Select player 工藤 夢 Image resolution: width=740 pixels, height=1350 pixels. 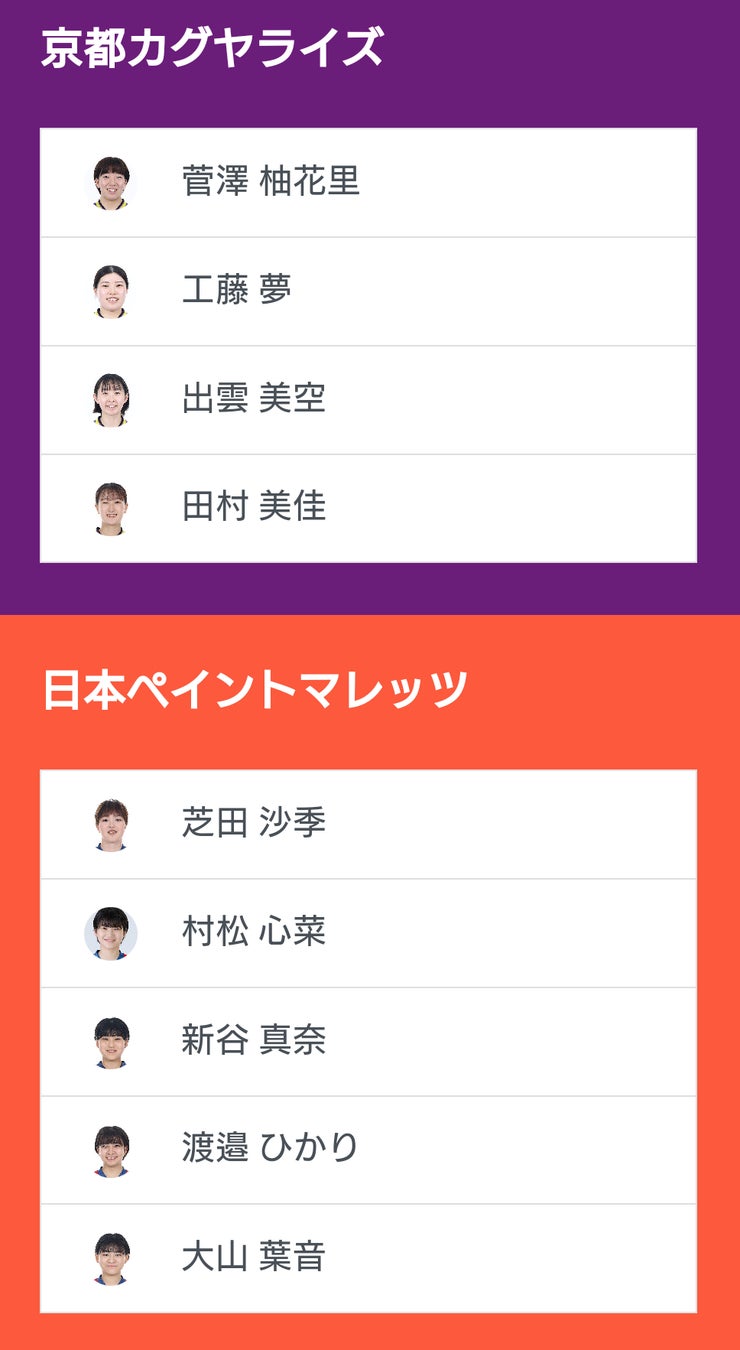click(x=237, y=291)
